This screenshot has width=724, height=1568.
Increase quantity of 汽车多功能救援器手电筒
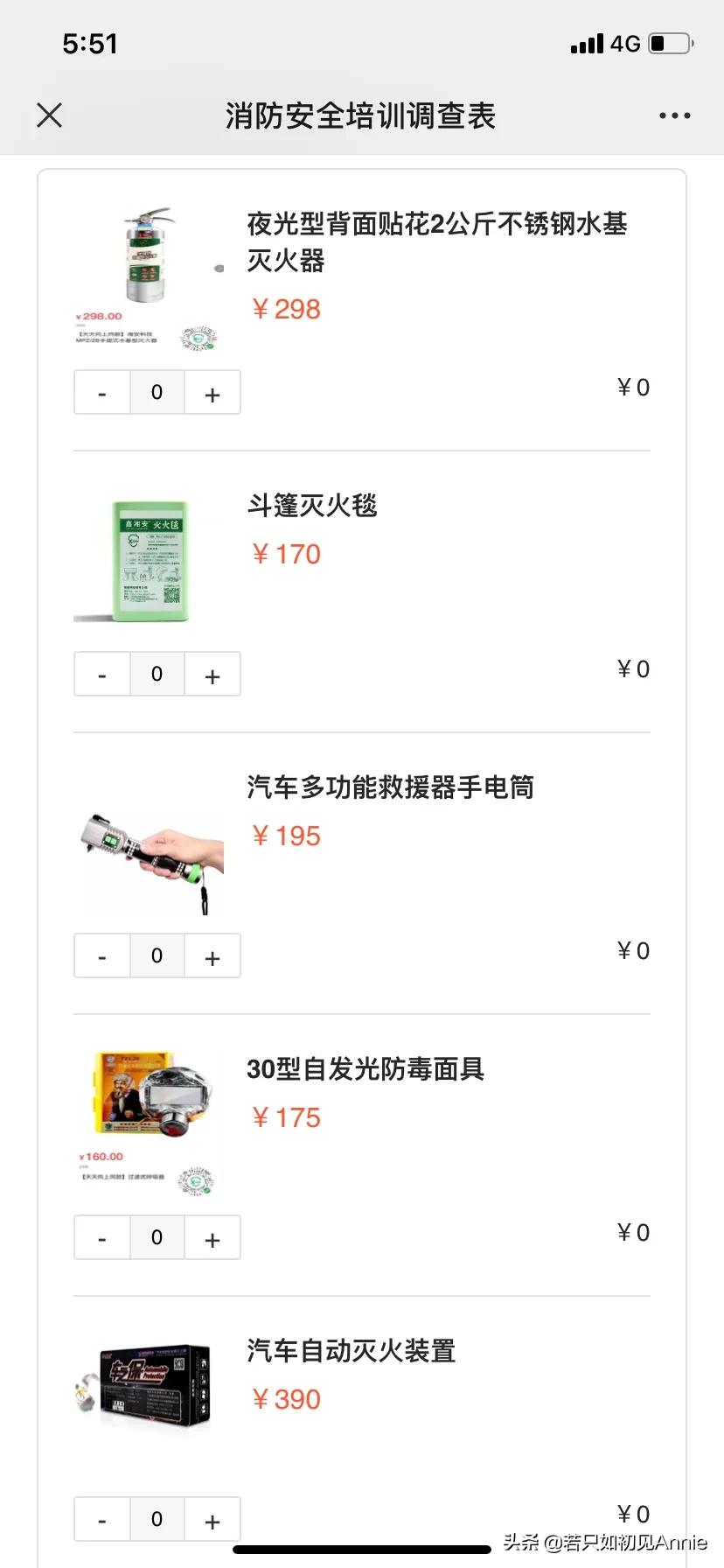(x=212, y=955)
